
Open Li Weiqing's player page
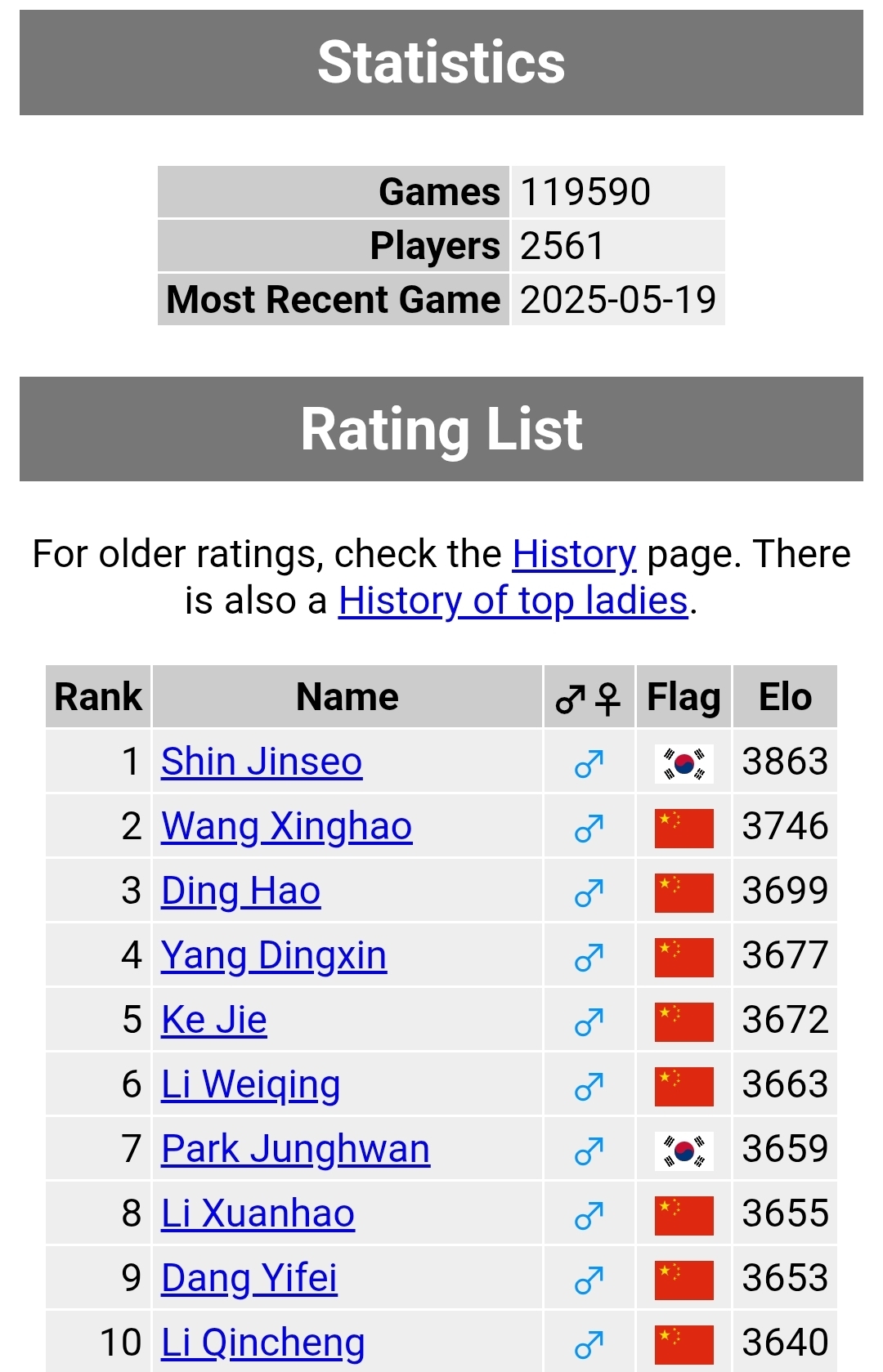250,1084
